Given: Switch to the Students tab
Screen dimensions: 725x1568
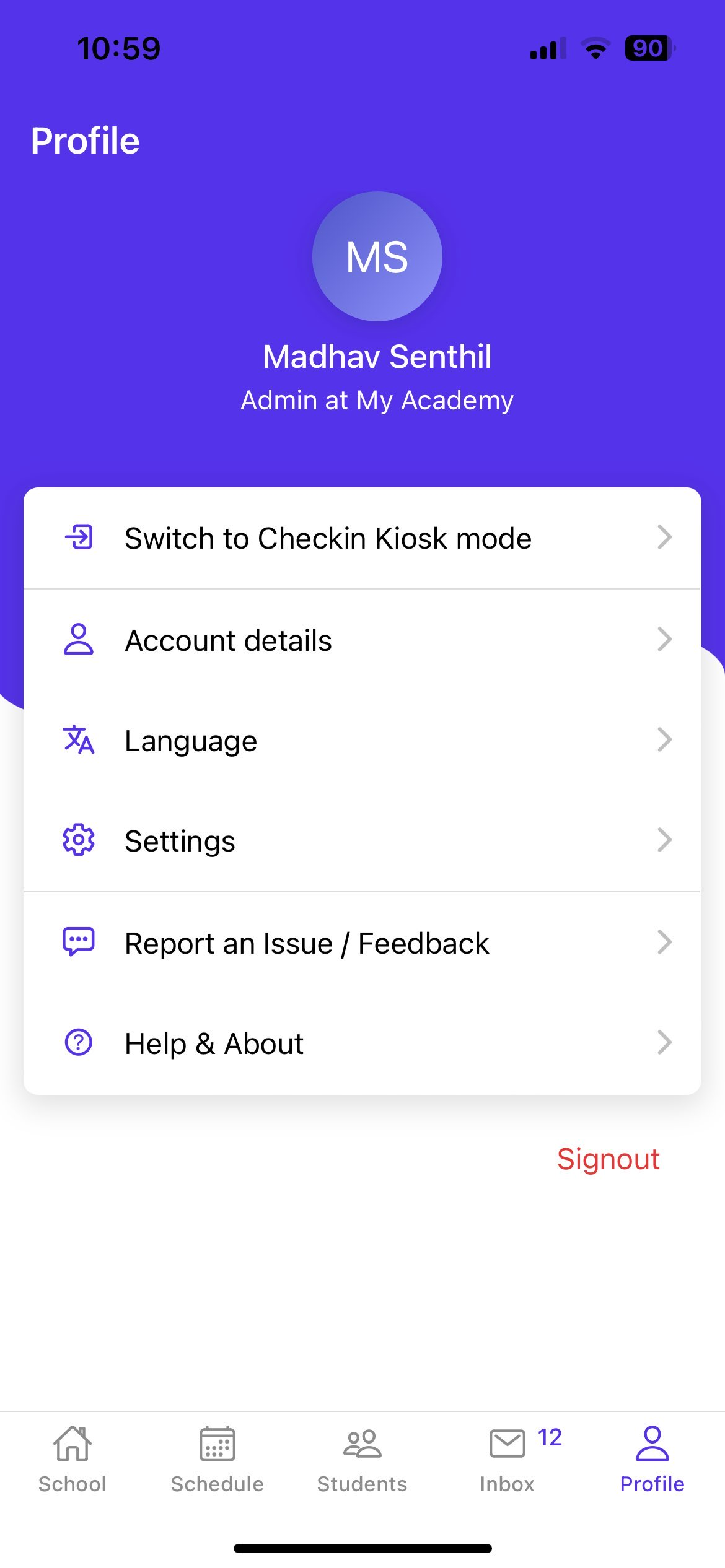Looking at the screenshot, I should 362,1459.
